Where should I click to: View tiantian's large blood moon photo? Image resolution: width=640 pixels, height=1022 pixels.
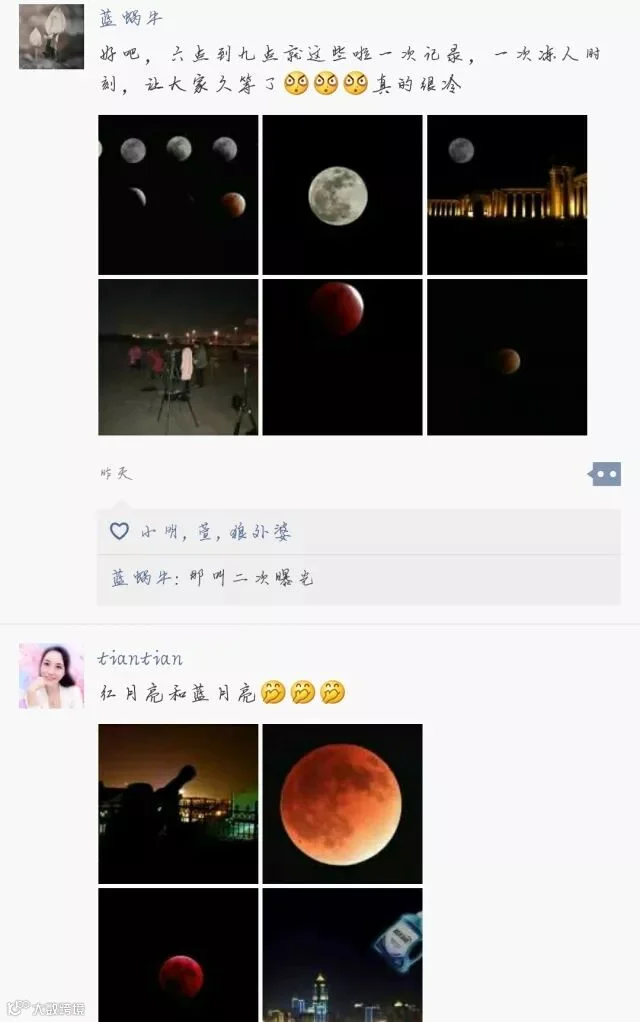click(x=342, y=804)
